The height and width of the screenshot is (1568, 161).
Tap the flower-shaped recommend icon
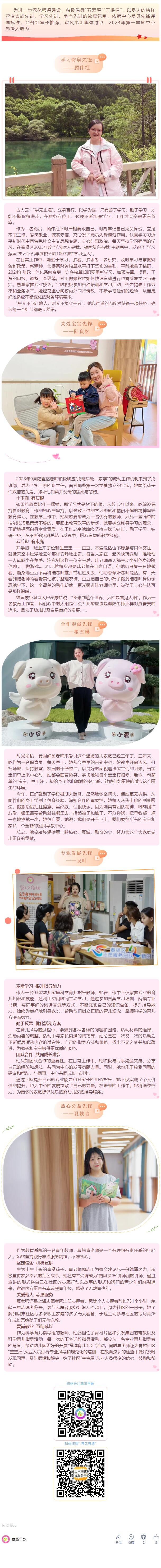(143, 1537)
